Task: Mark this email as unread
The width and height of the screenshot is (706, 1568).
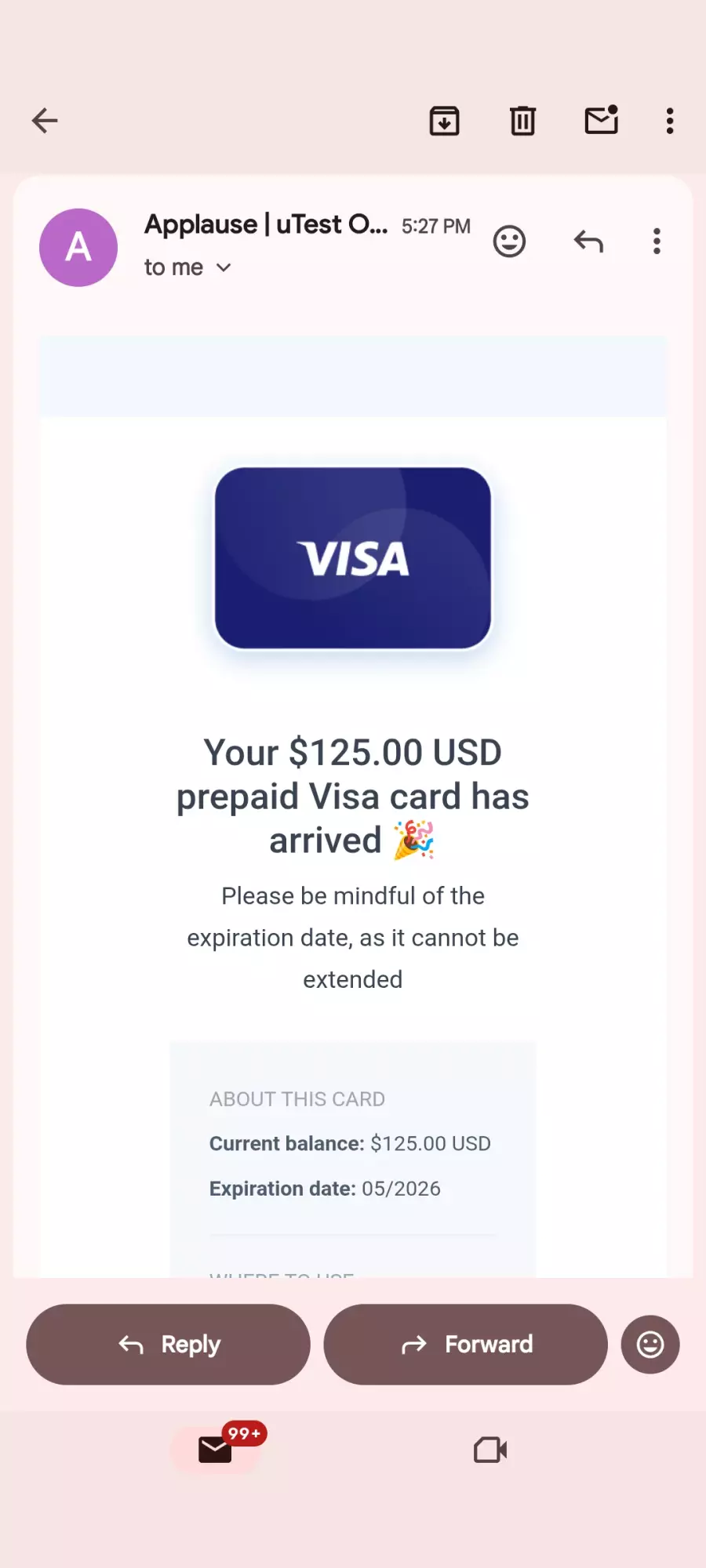Action: 602,121
